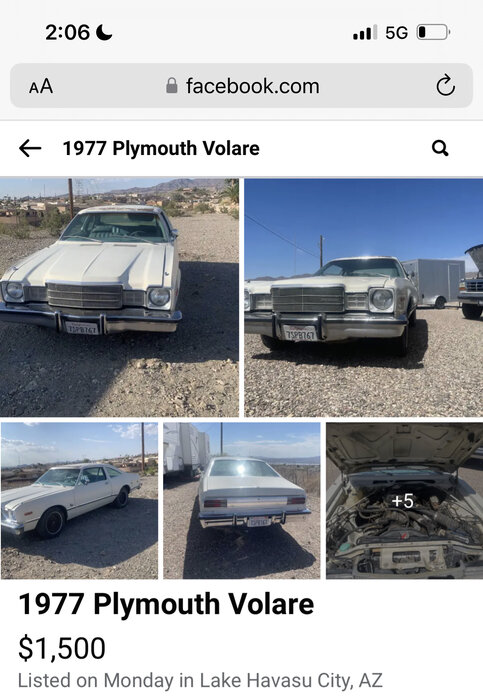Reload the page in Safari
The image size is (483, 700).
point(445,85)
